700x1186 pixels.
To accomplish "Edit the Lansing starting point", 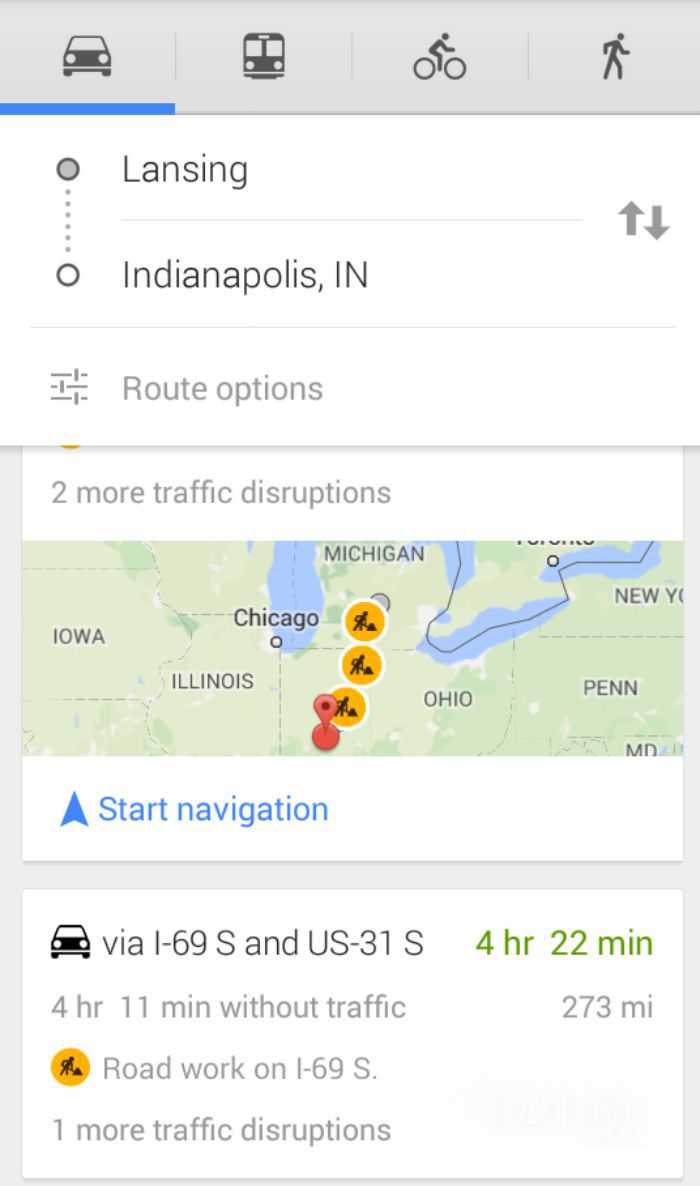I will pos(350,170).
